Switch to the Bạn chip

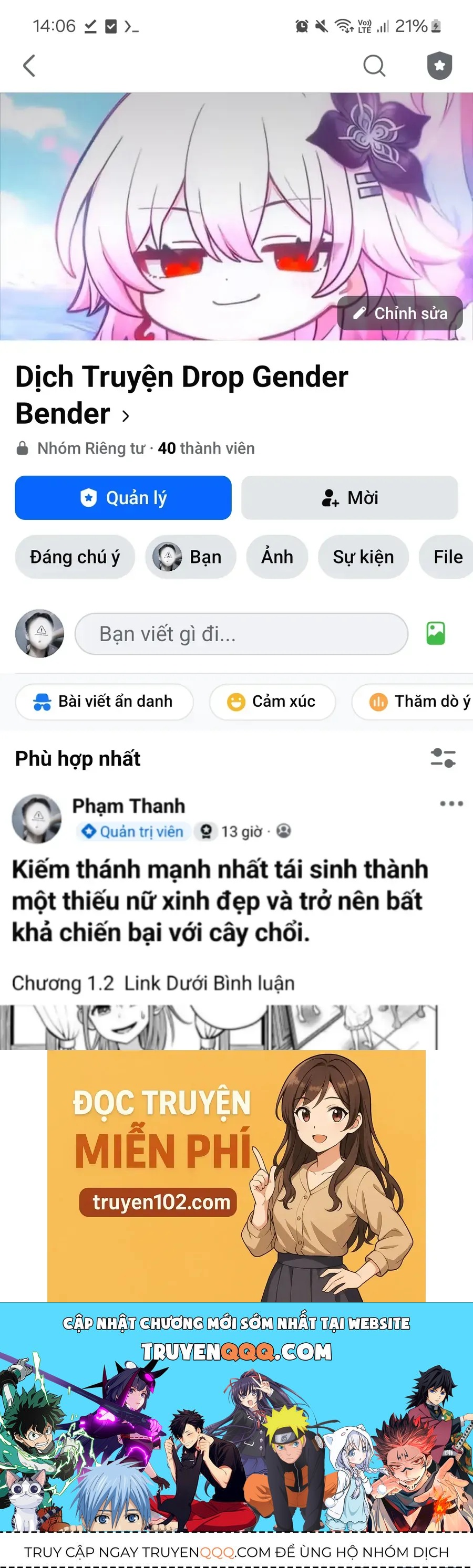(190, 557)
